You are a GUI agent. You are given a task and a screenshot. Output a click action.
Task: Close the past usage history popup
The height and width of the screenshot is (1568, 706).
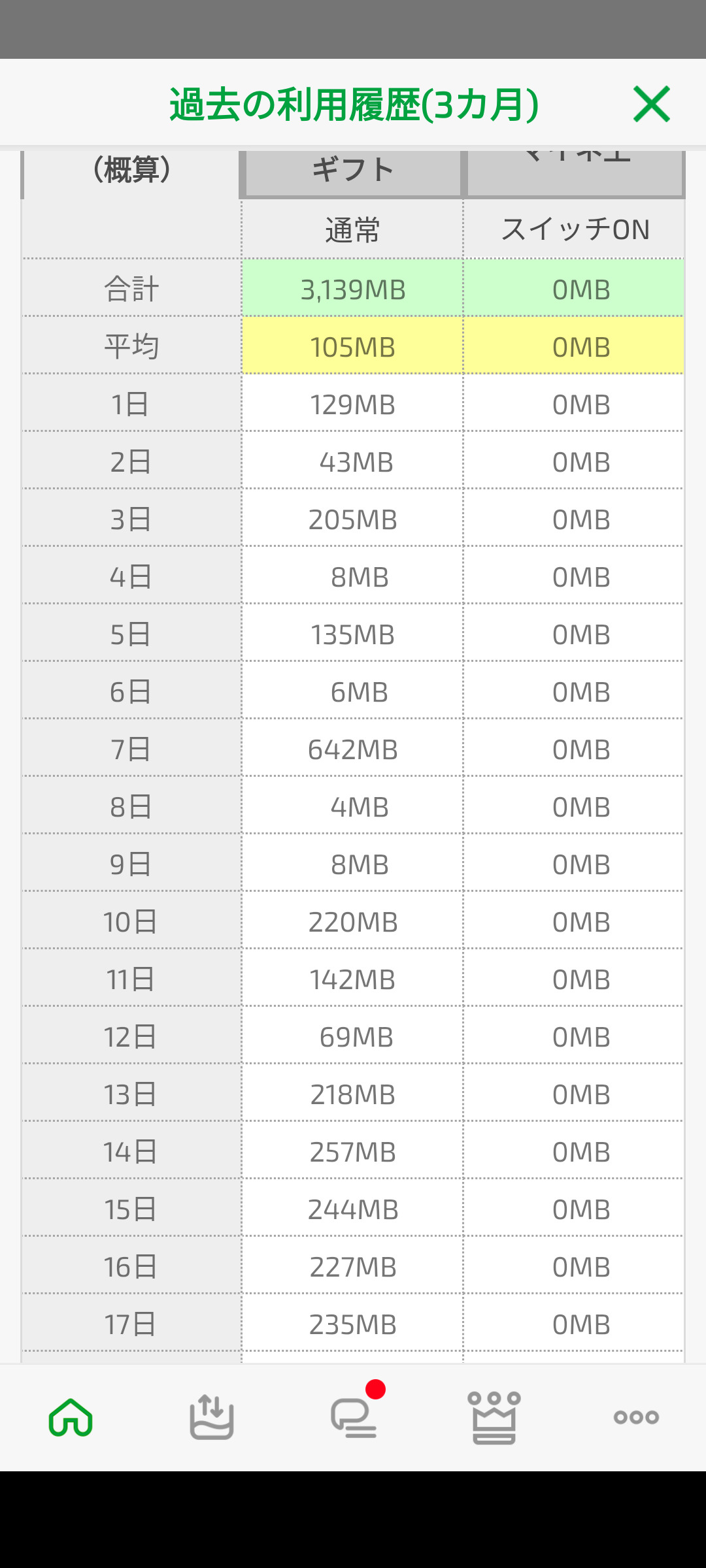652,104
